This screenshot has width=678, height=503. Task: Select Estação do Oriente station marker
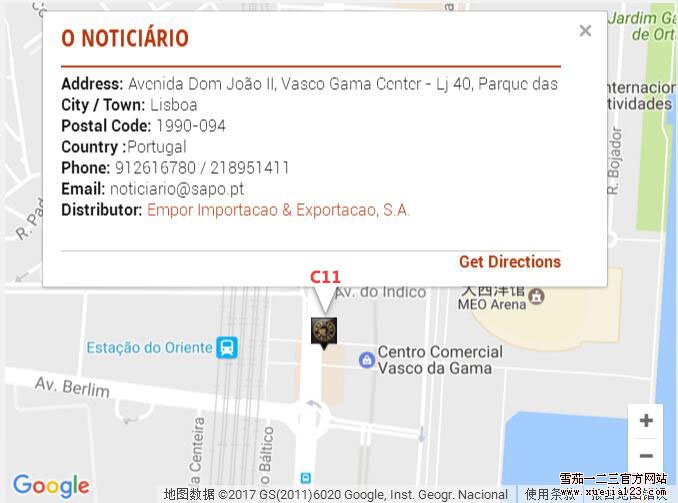tap(227, 348)
